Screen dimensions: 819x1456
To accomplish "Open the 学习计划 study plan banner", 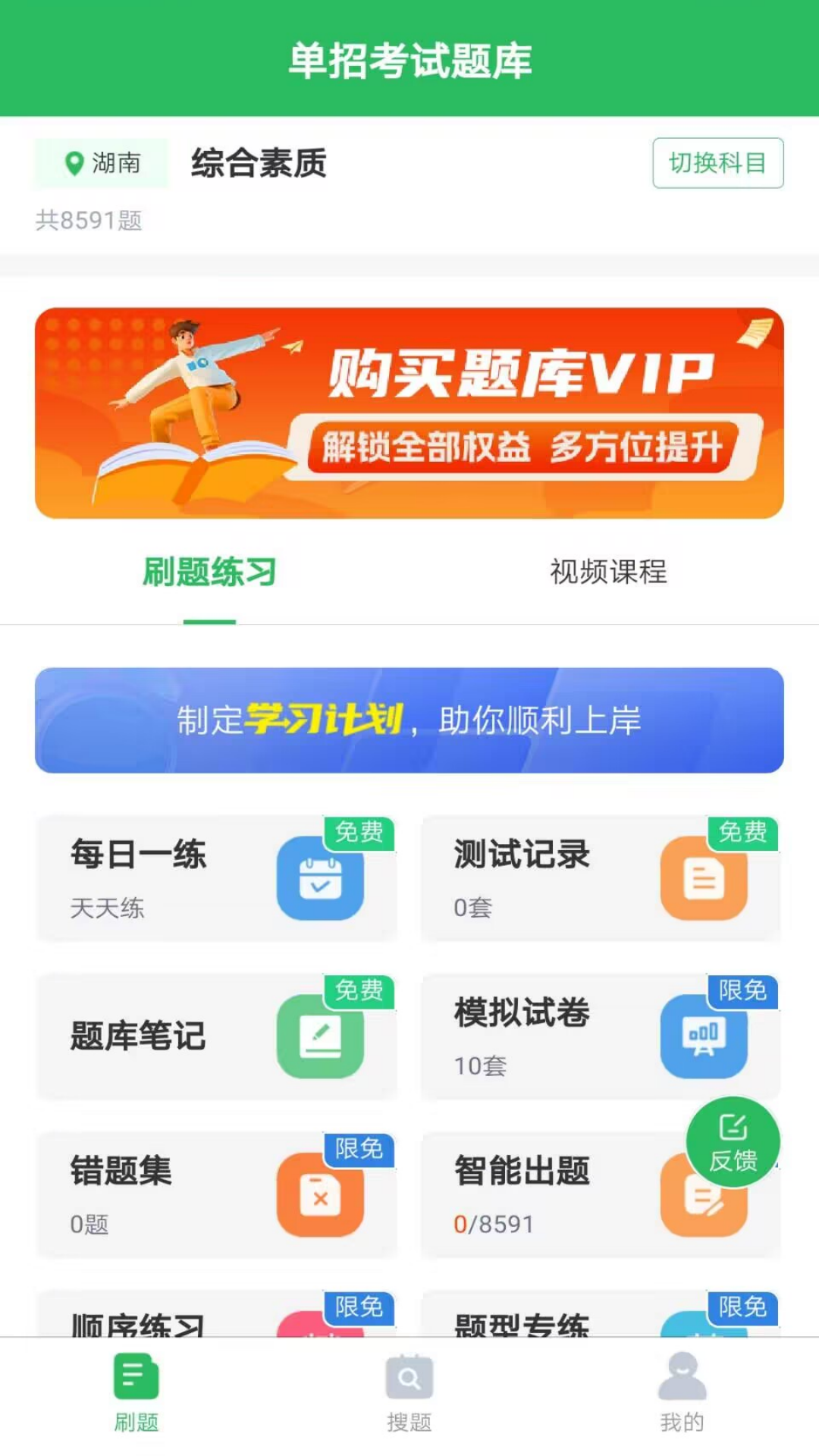I will (x=409, y=722).
